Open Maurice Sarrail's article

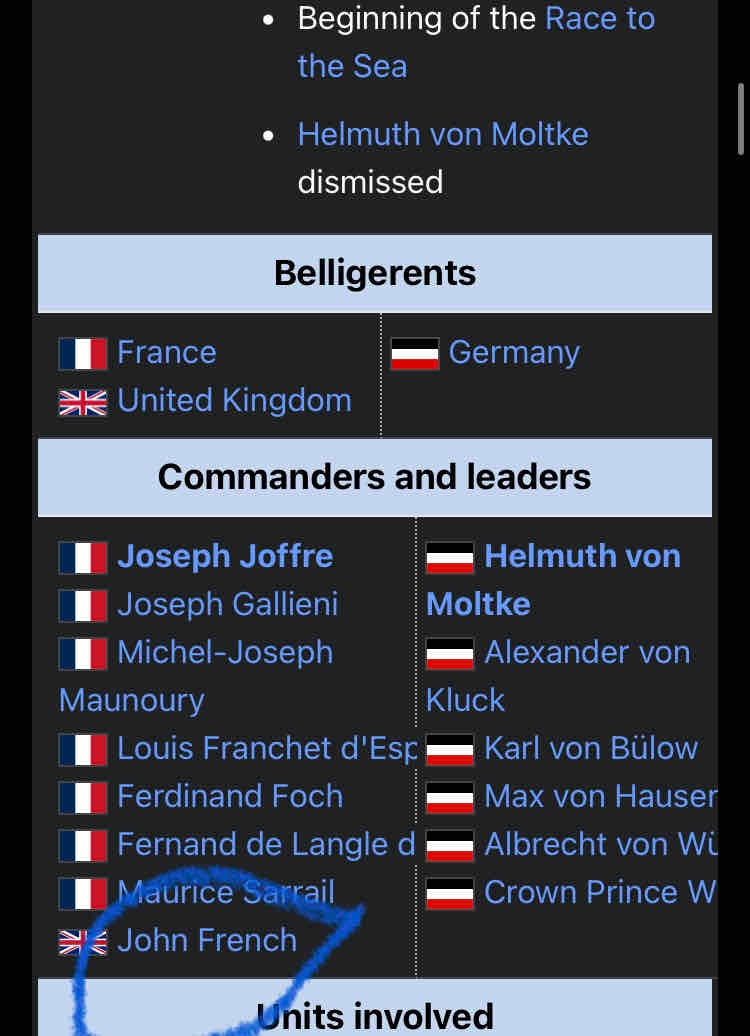226,892
